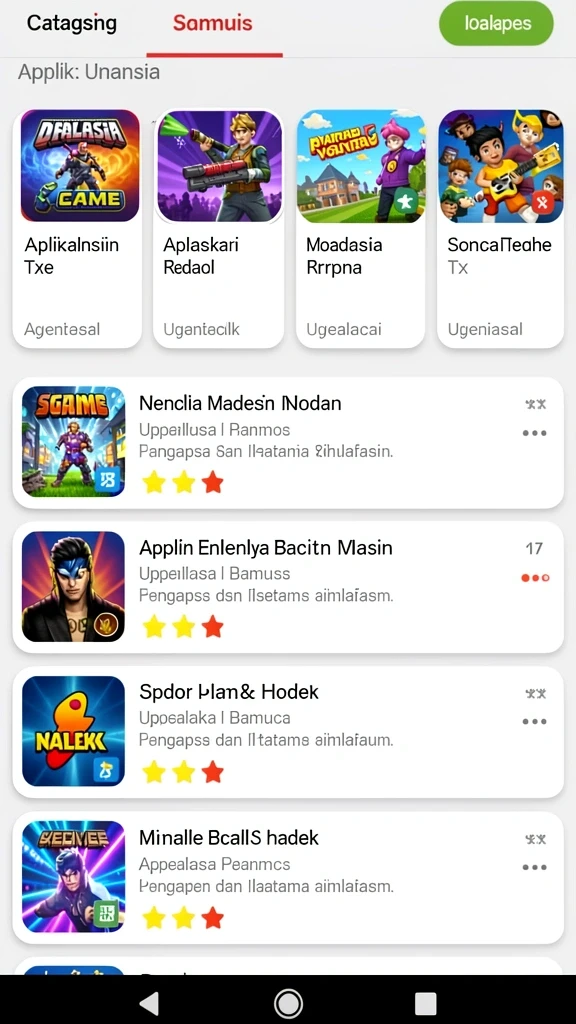Switch to the Catagsing tab
The height and width of the screenshot is (1024, 576).
point(72,24)
